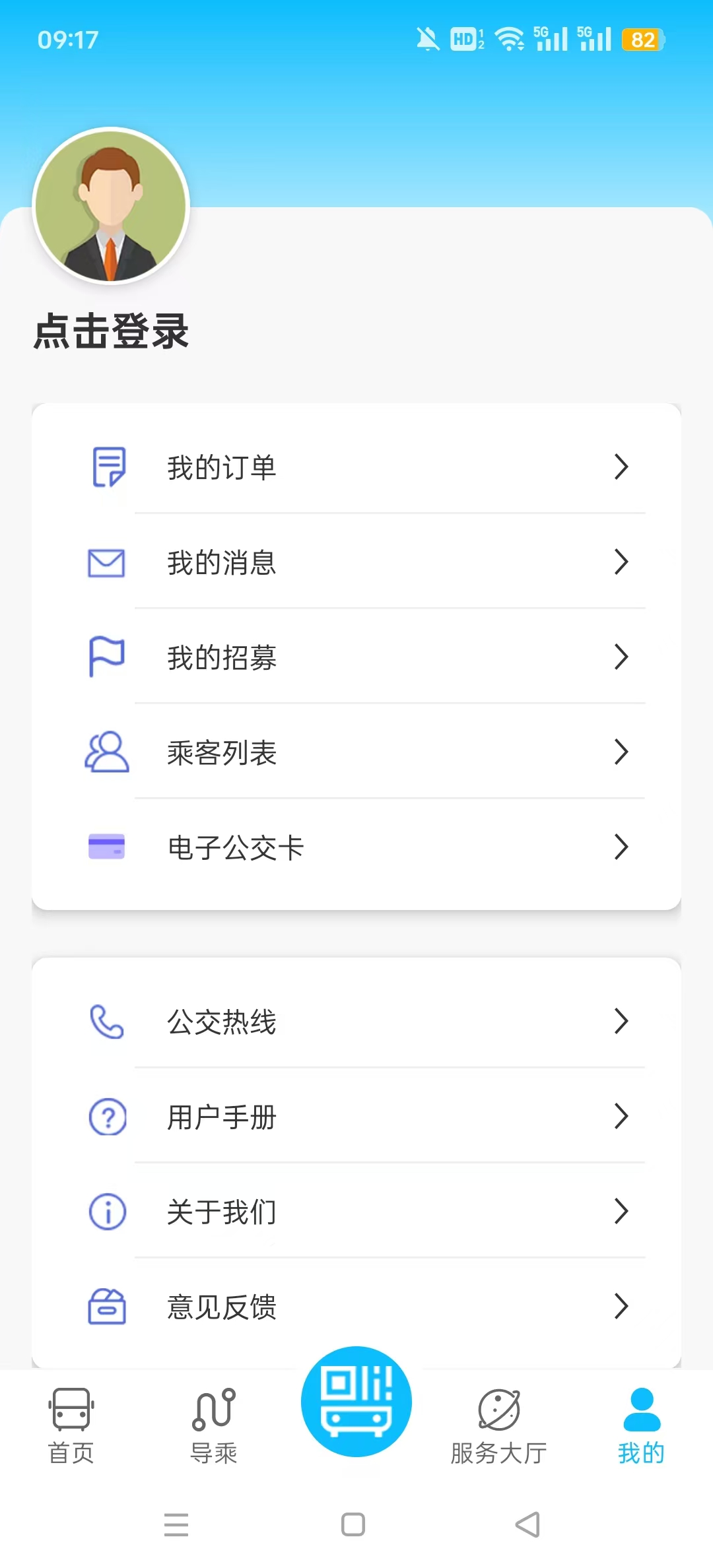Open 我的消息 (My Messages)
The image size is (713, 1568).
tap(356, 562)
